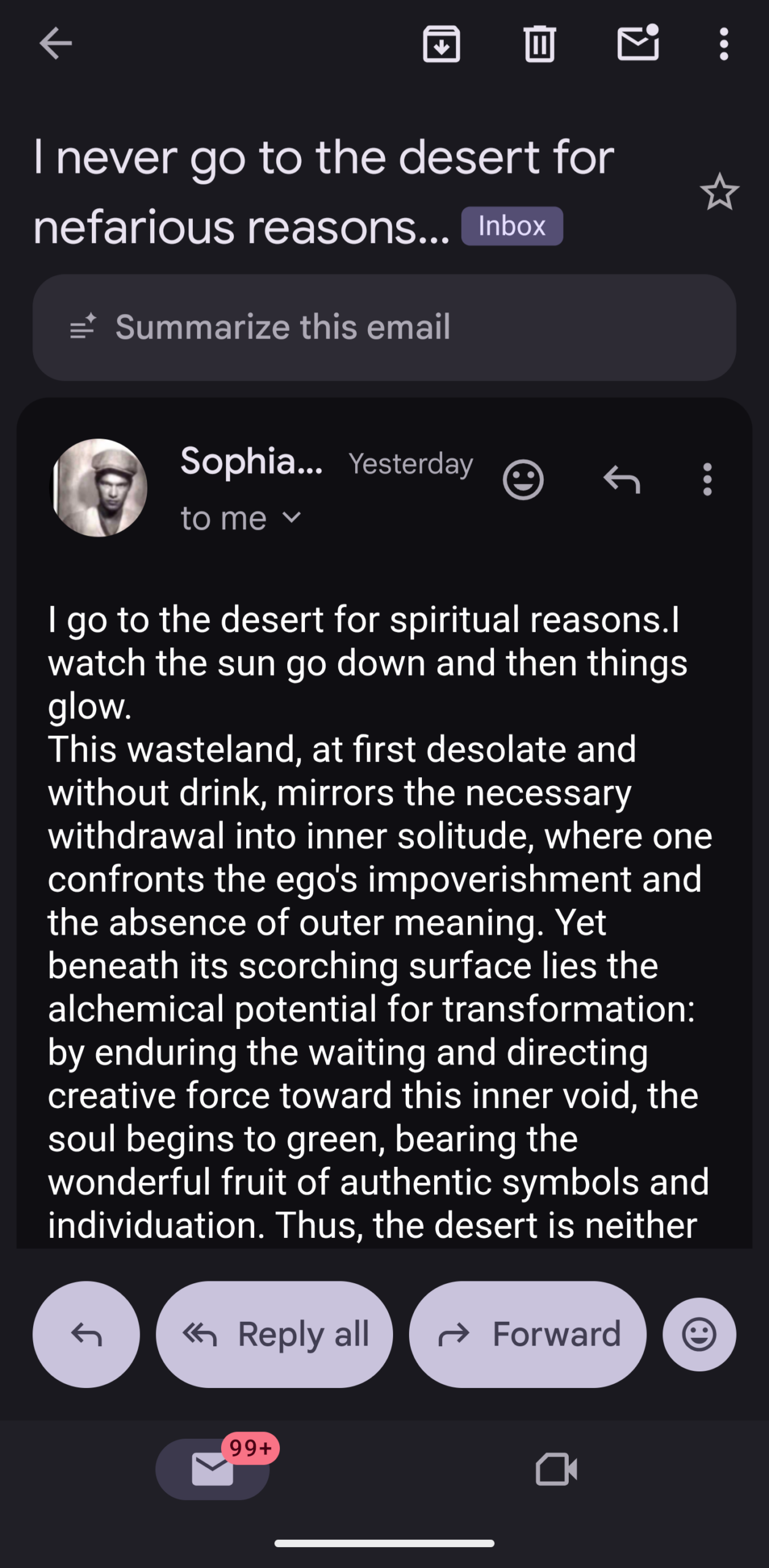Viewport: 769px width, 1568px height.
Task: Open the top overflow menu
Action: 724,44
